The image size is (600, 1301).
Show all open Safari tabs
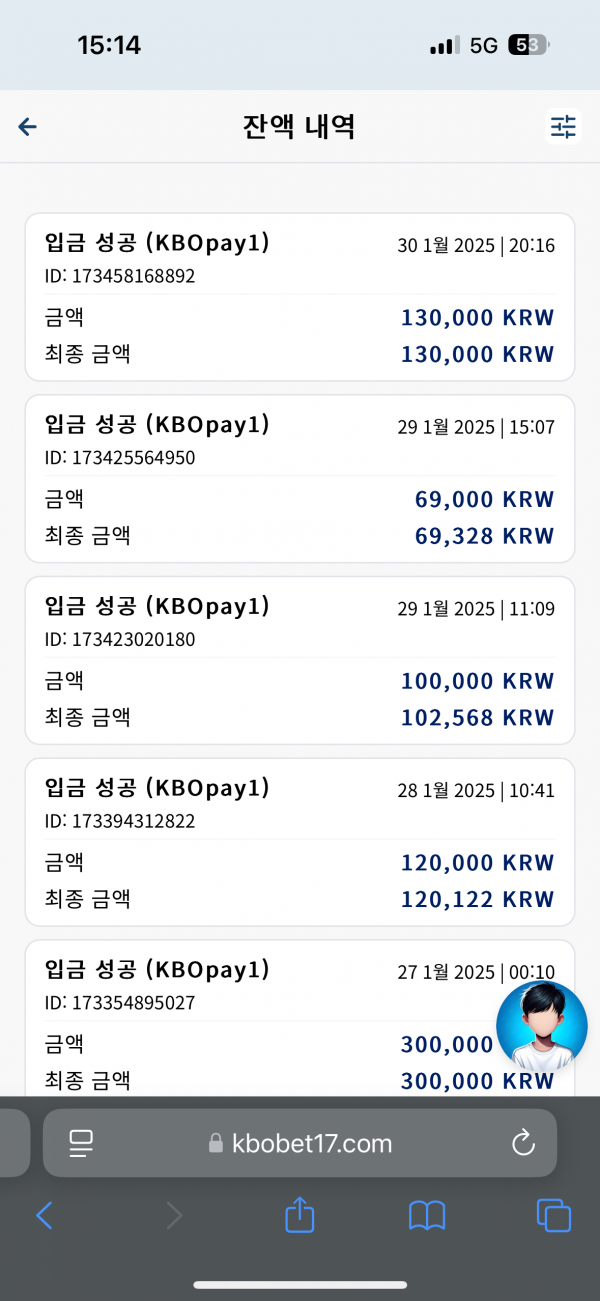point(554,1216)
